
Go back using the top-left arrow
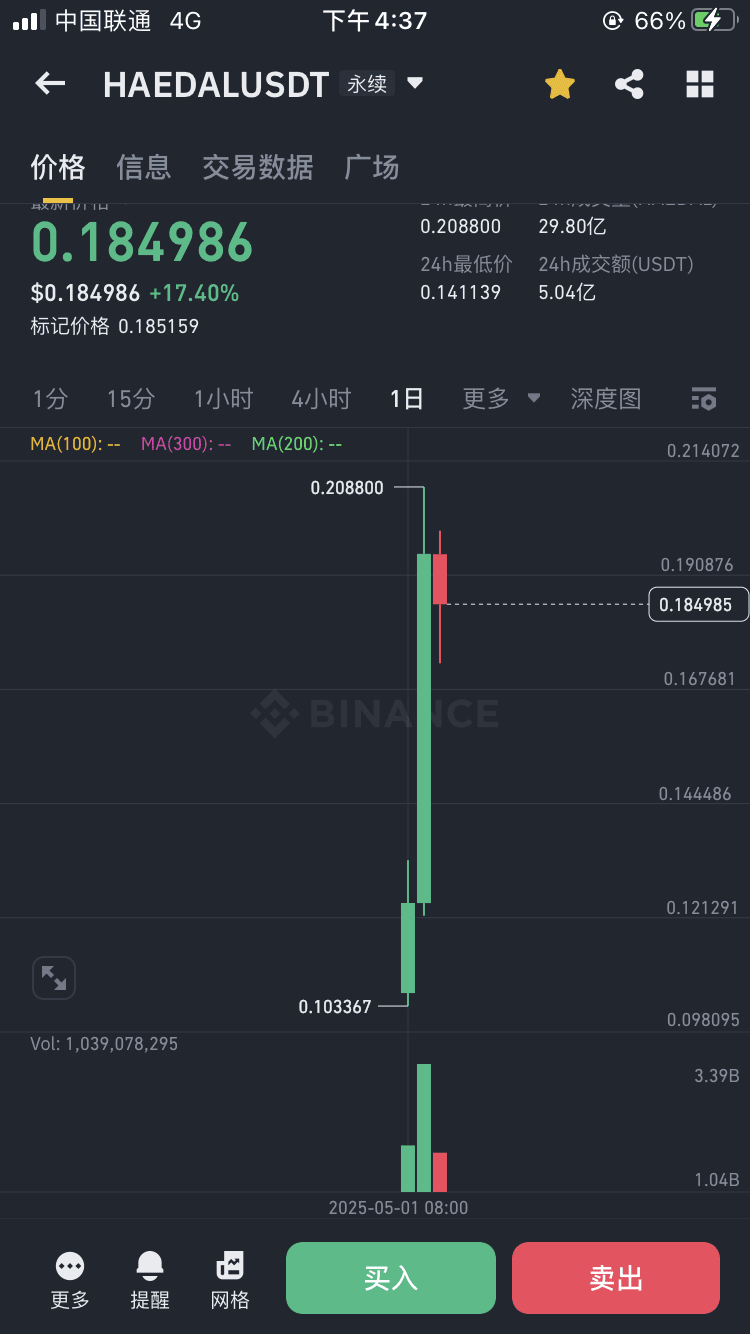click(x=50, y=84)
